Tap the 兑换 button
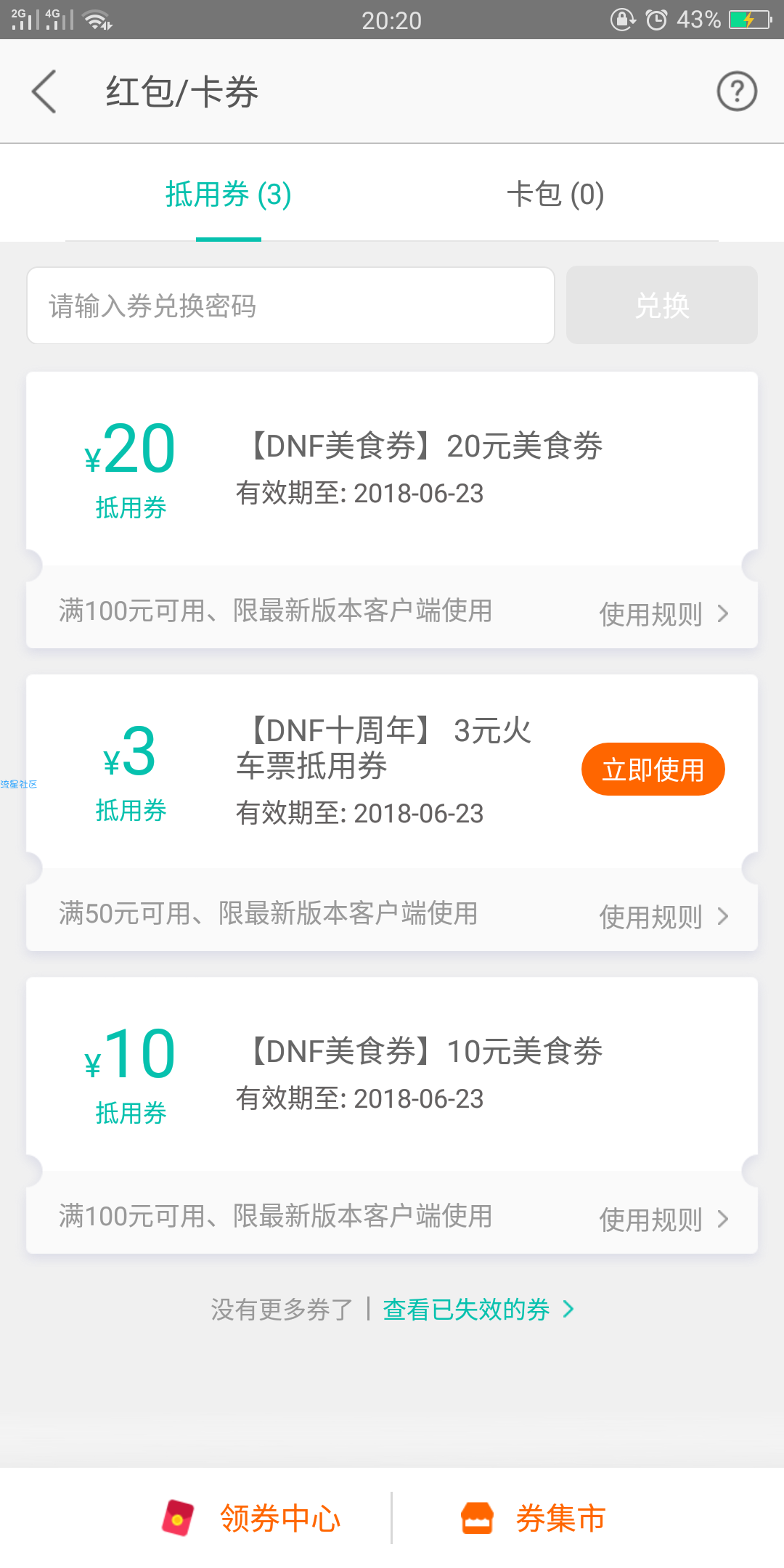 (662, 305)
